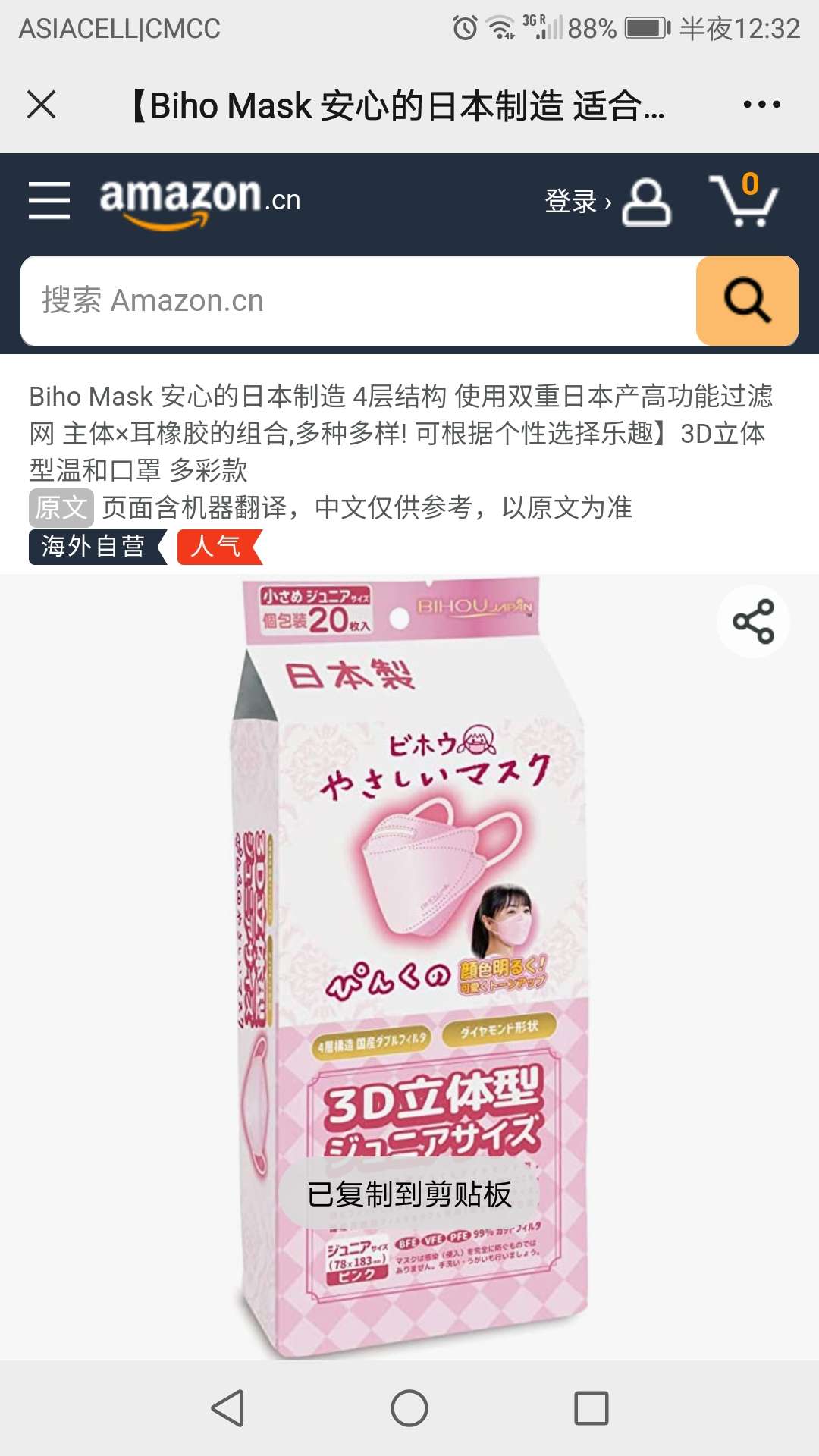Open the shopping cart

click(x=744, y=200)
